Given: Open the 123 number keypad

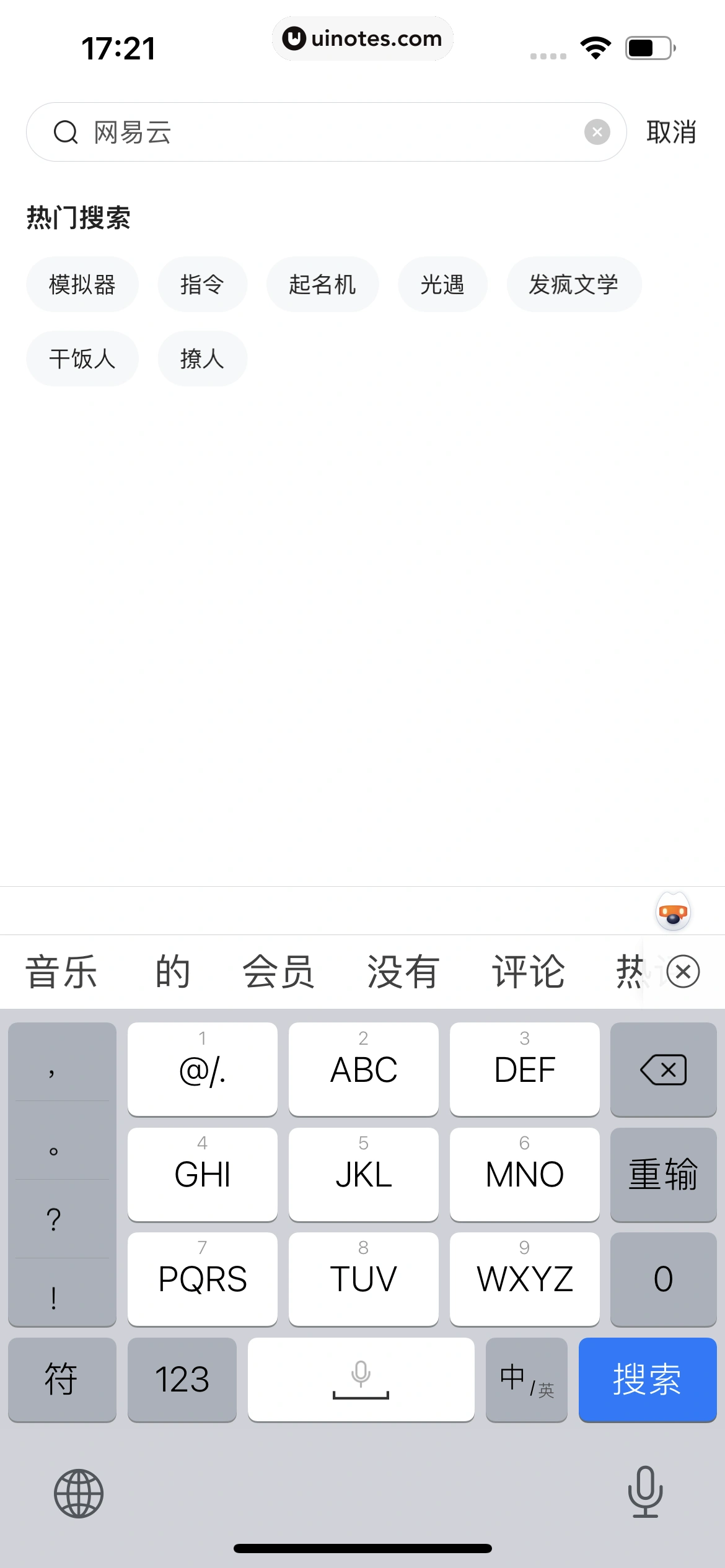Looking at the screenshot, I should (182, 1379).
